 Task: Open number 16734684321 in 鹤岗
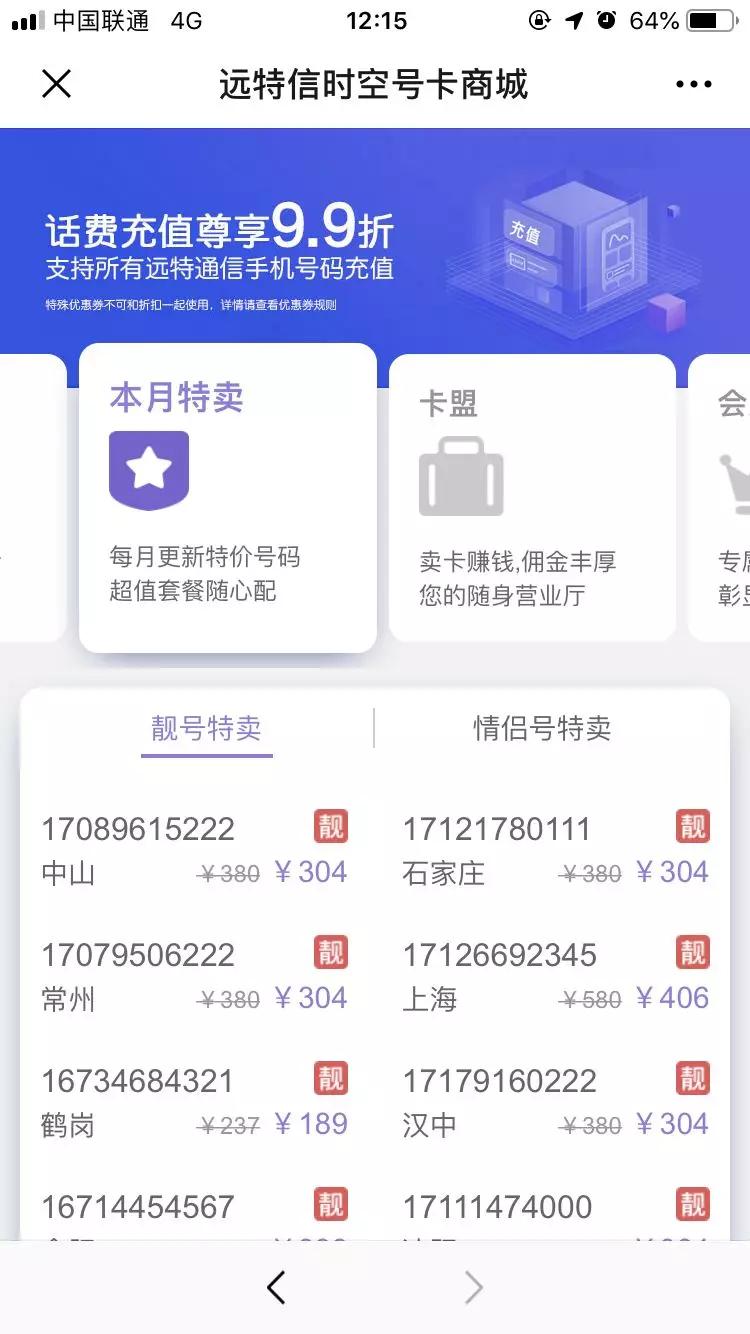coord(193,1102)
